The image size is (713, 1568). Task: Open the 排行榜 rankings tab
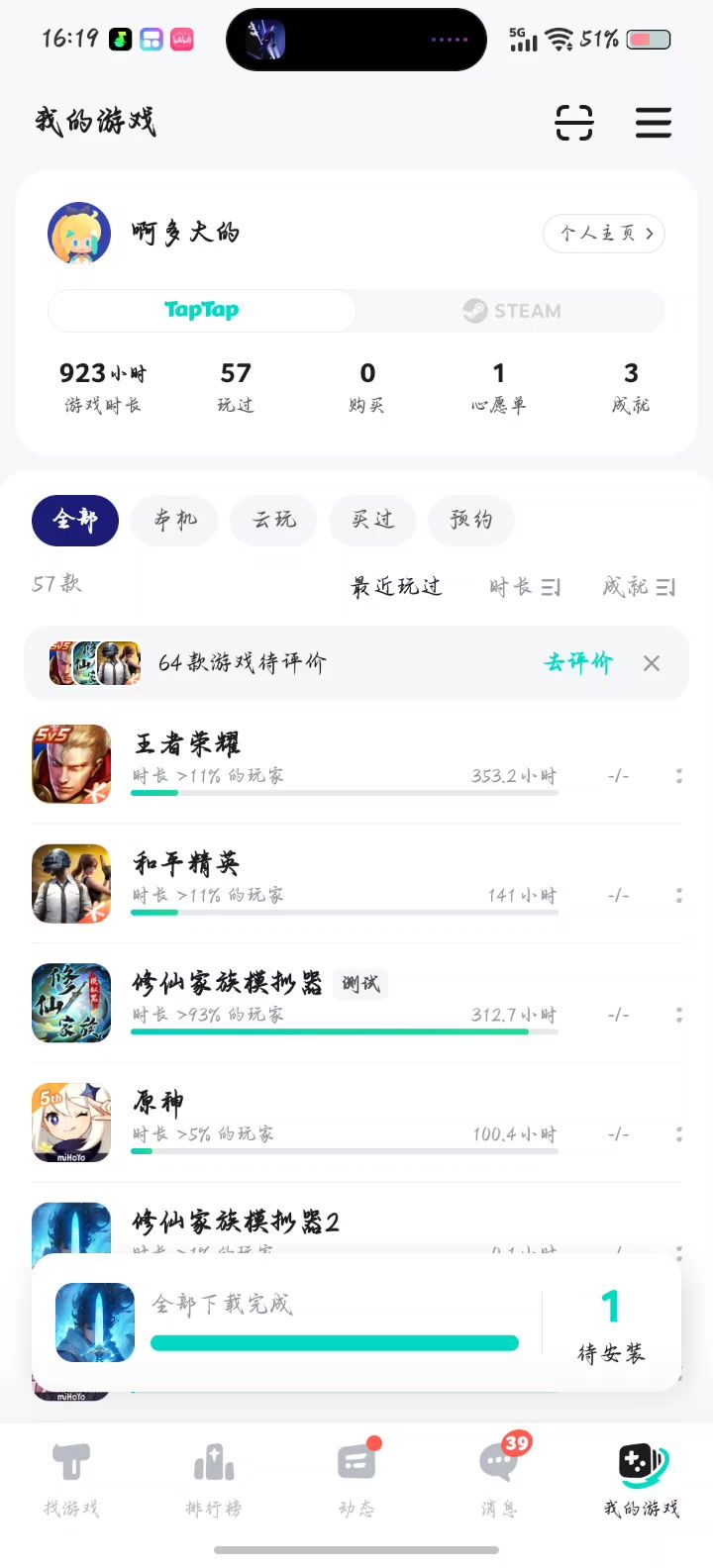[214, 1480]
